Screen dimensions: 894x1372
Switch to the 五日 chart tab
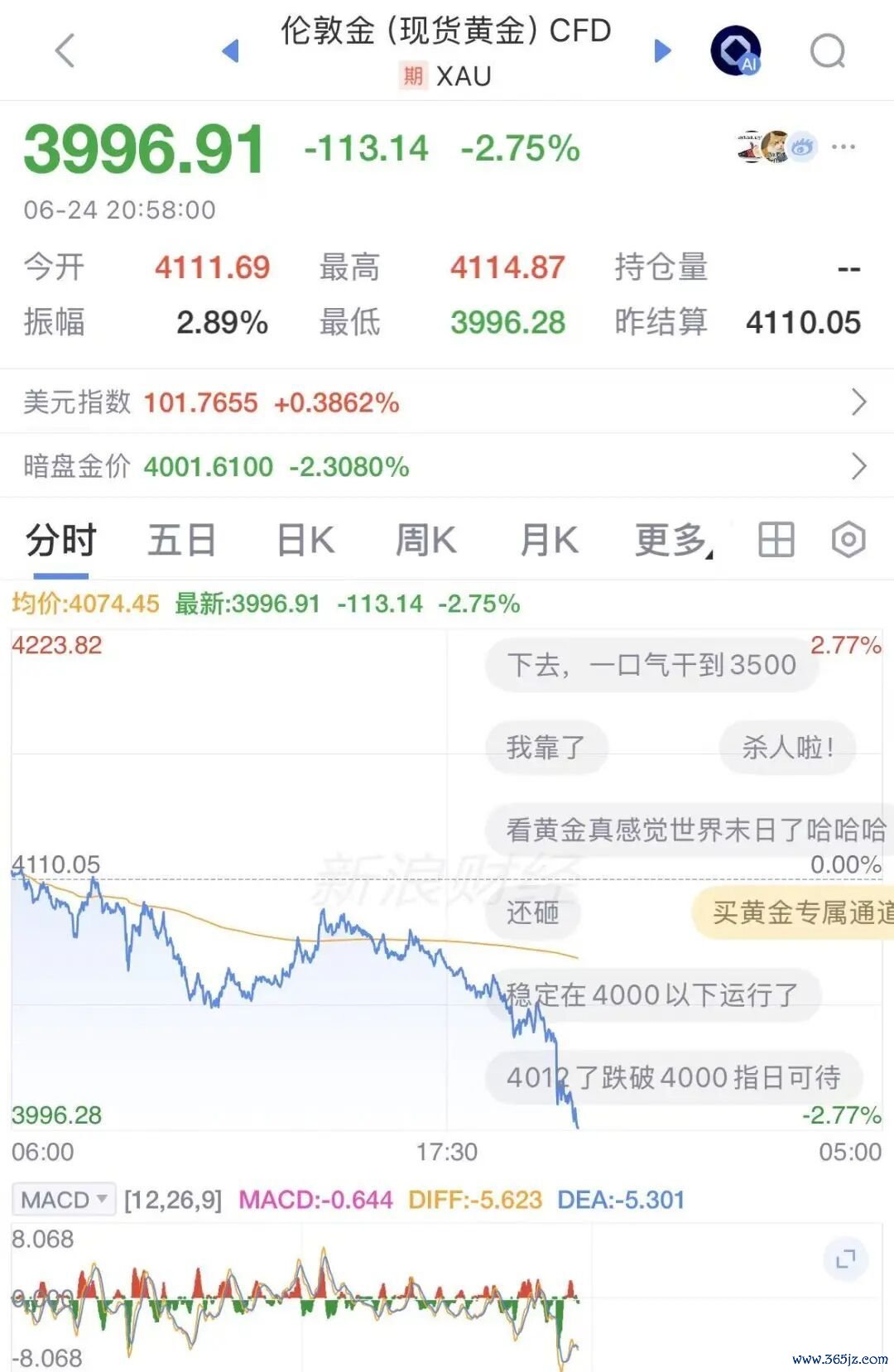pos(181,541)
